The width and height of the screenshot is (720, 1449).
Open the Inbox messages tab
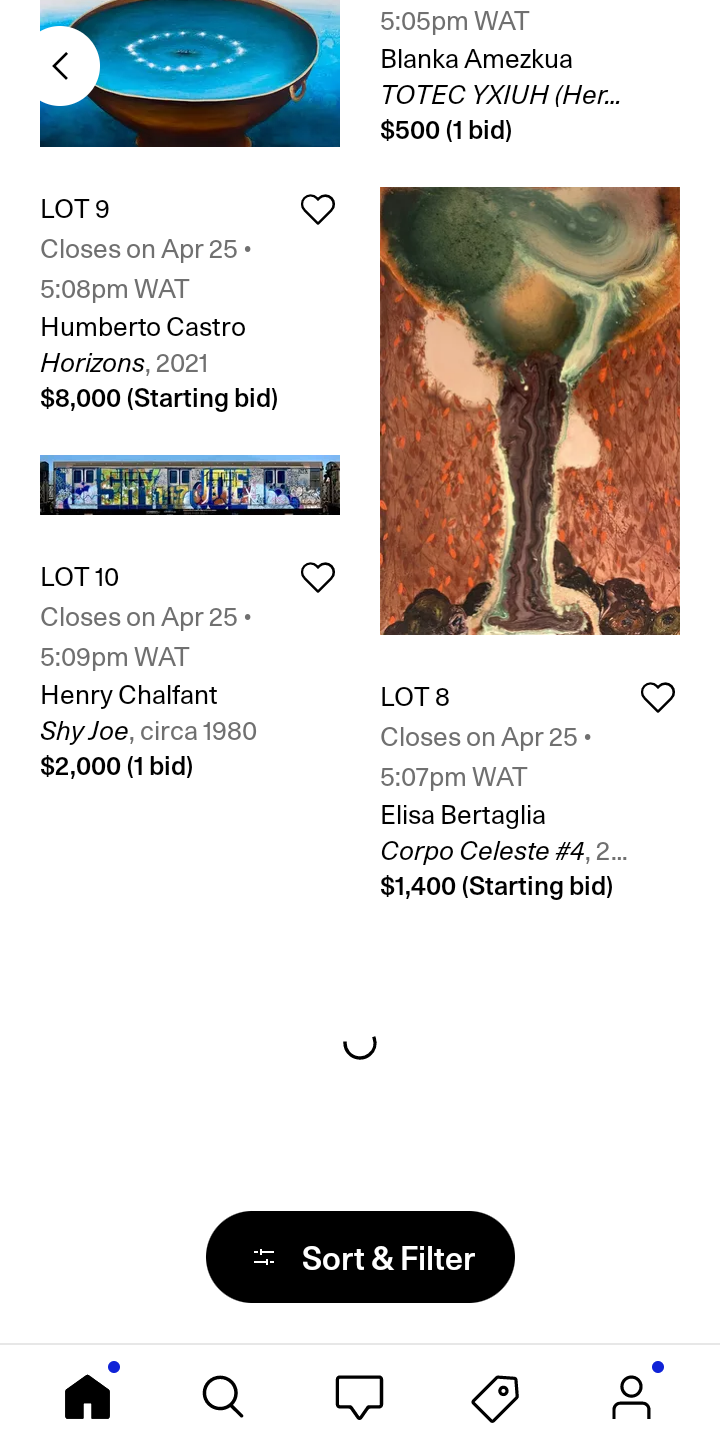pos(359,1396)
